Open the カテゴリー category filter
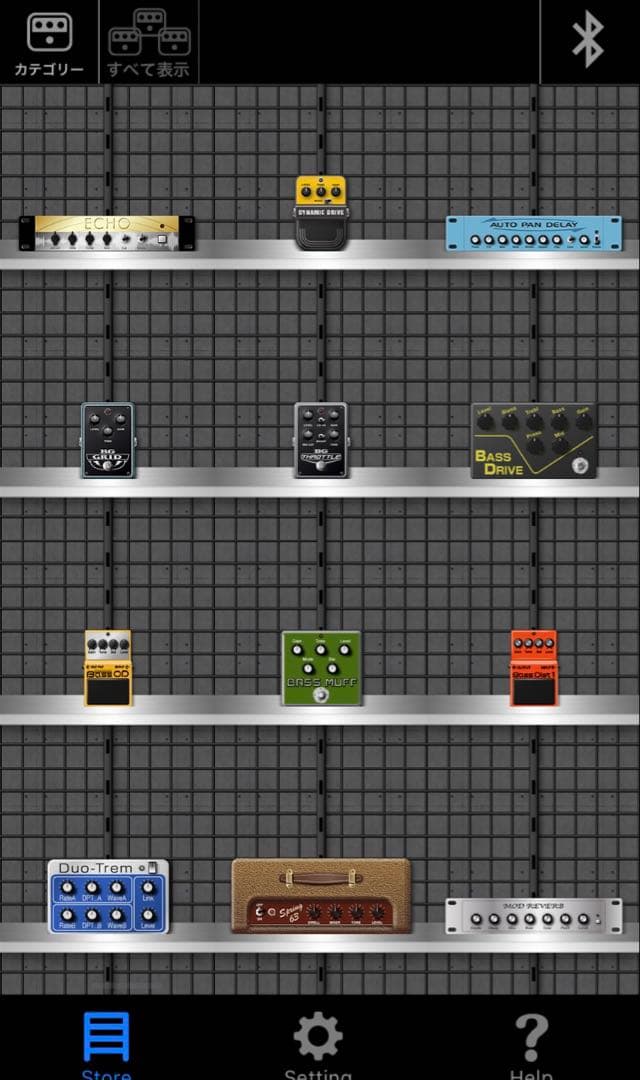This screenshot has width=640, height=1080. click(x=49, y=42)
